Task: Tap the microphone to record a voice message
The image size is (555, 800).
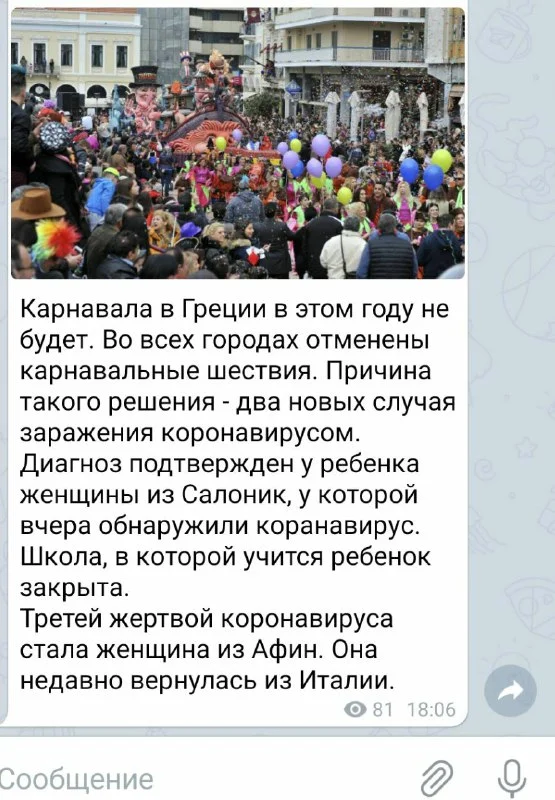Action: pyautogui.click(x=512, y=779)
